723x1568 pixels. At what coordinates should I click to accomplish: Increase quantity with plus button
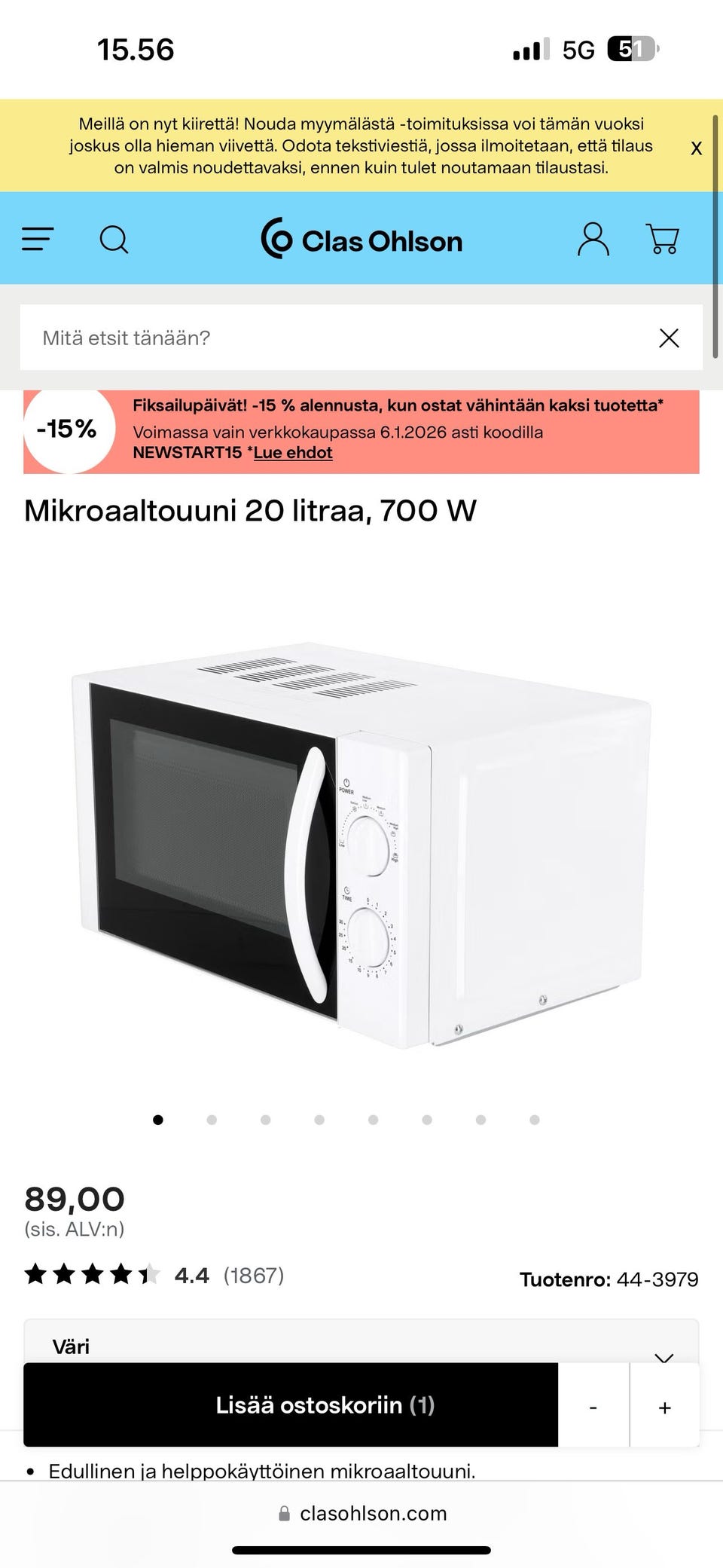664,1407
